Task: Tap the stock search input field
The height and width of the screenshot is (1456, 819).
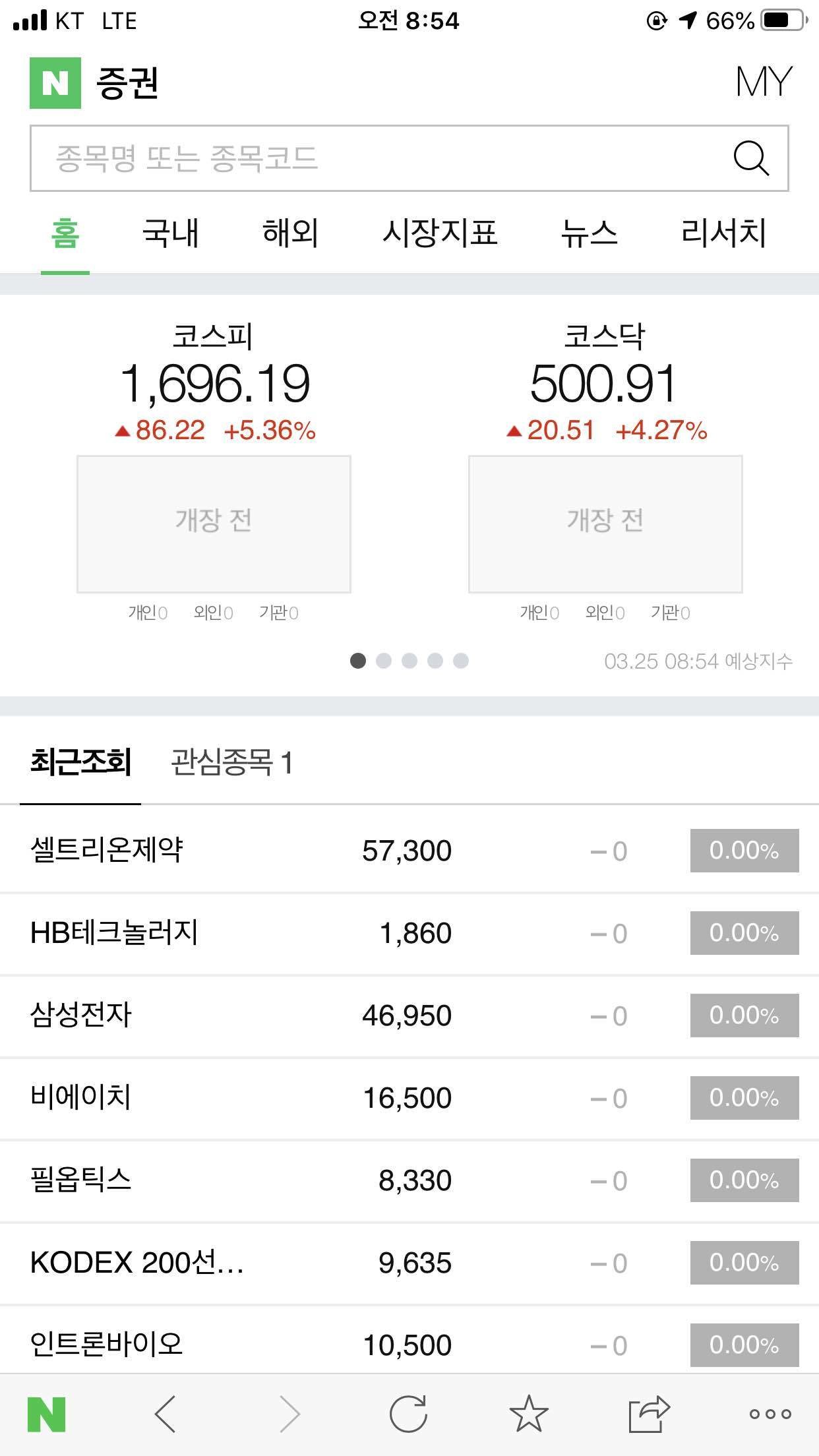Action: coord(330,158)
